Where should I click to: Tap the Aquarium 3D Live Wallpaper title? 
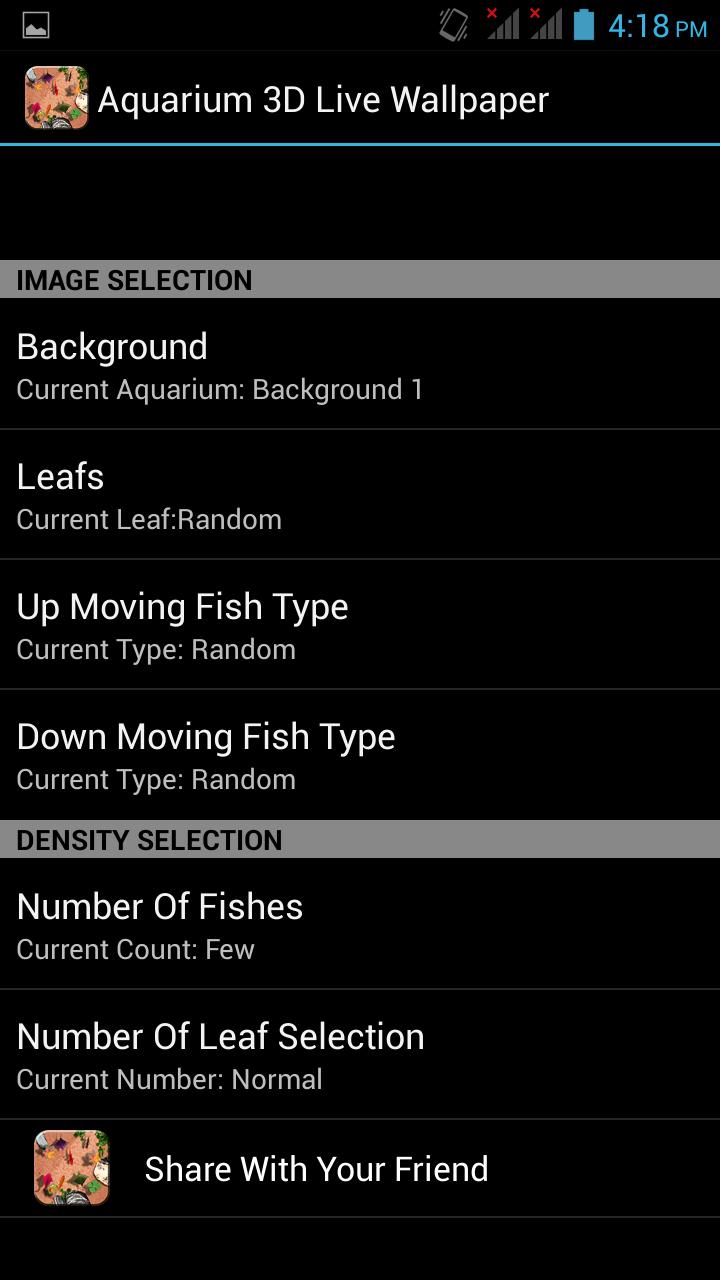coord(322,98)
